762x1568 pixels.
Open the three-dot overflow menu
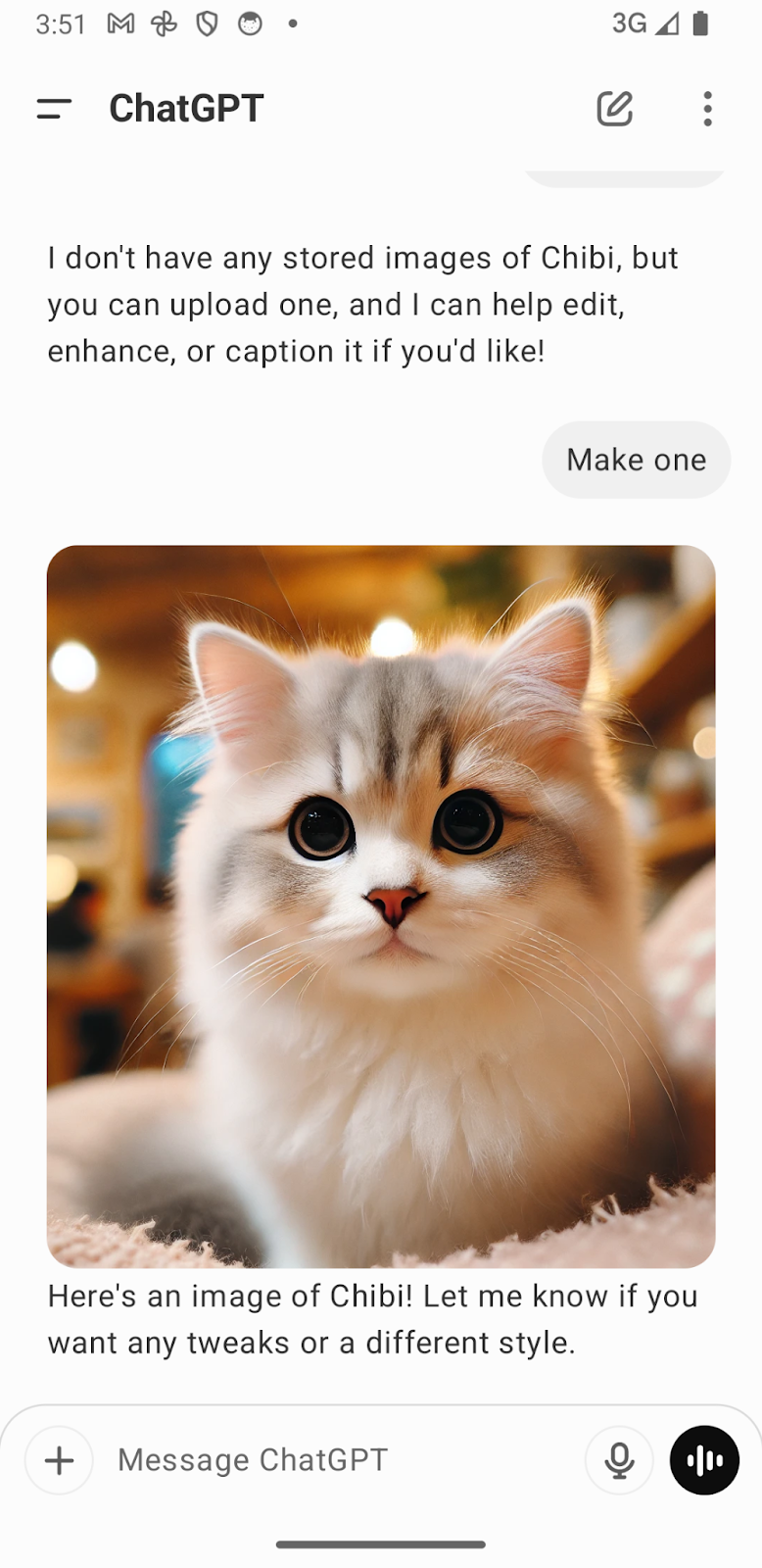tap(707, 109)
